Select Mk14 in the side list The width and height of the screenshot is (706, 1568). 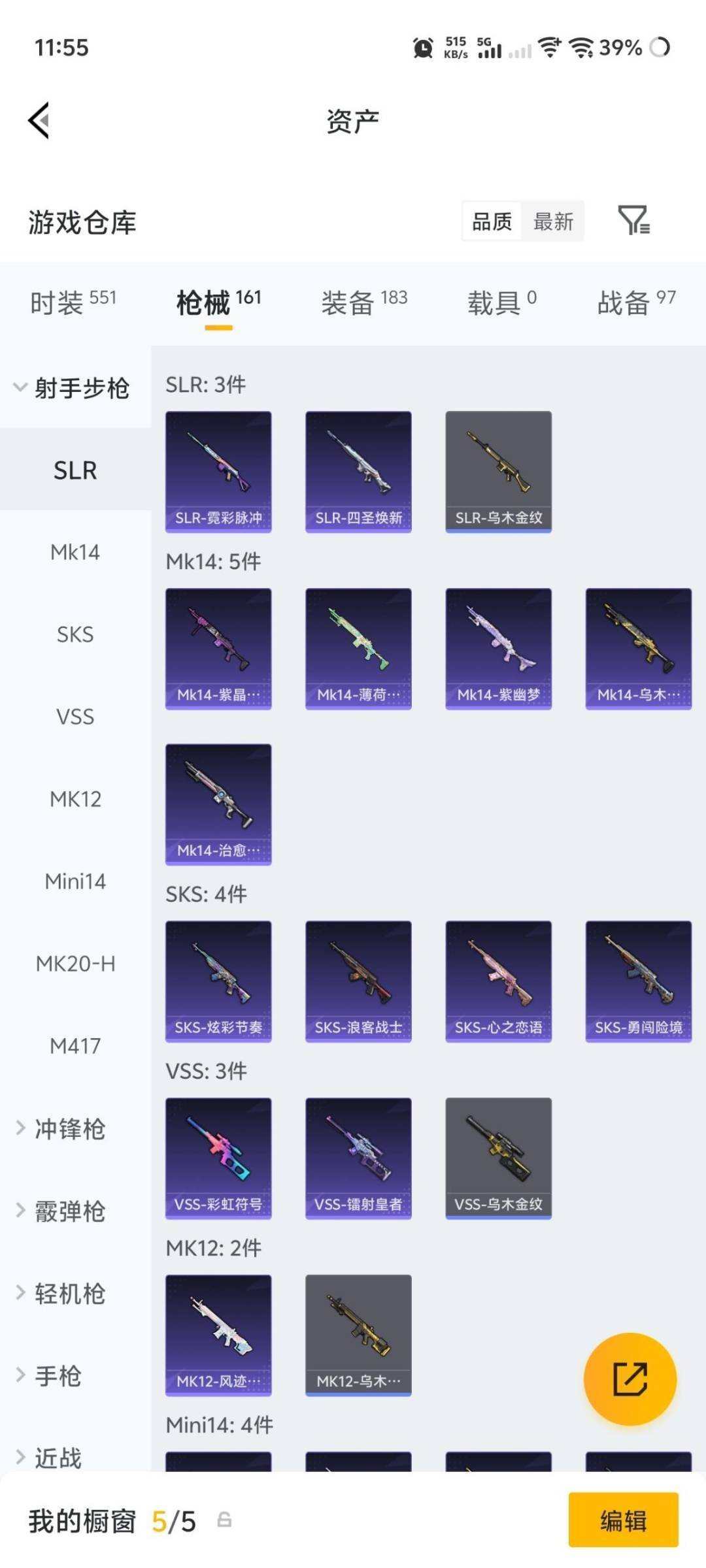tap(75, 552)
